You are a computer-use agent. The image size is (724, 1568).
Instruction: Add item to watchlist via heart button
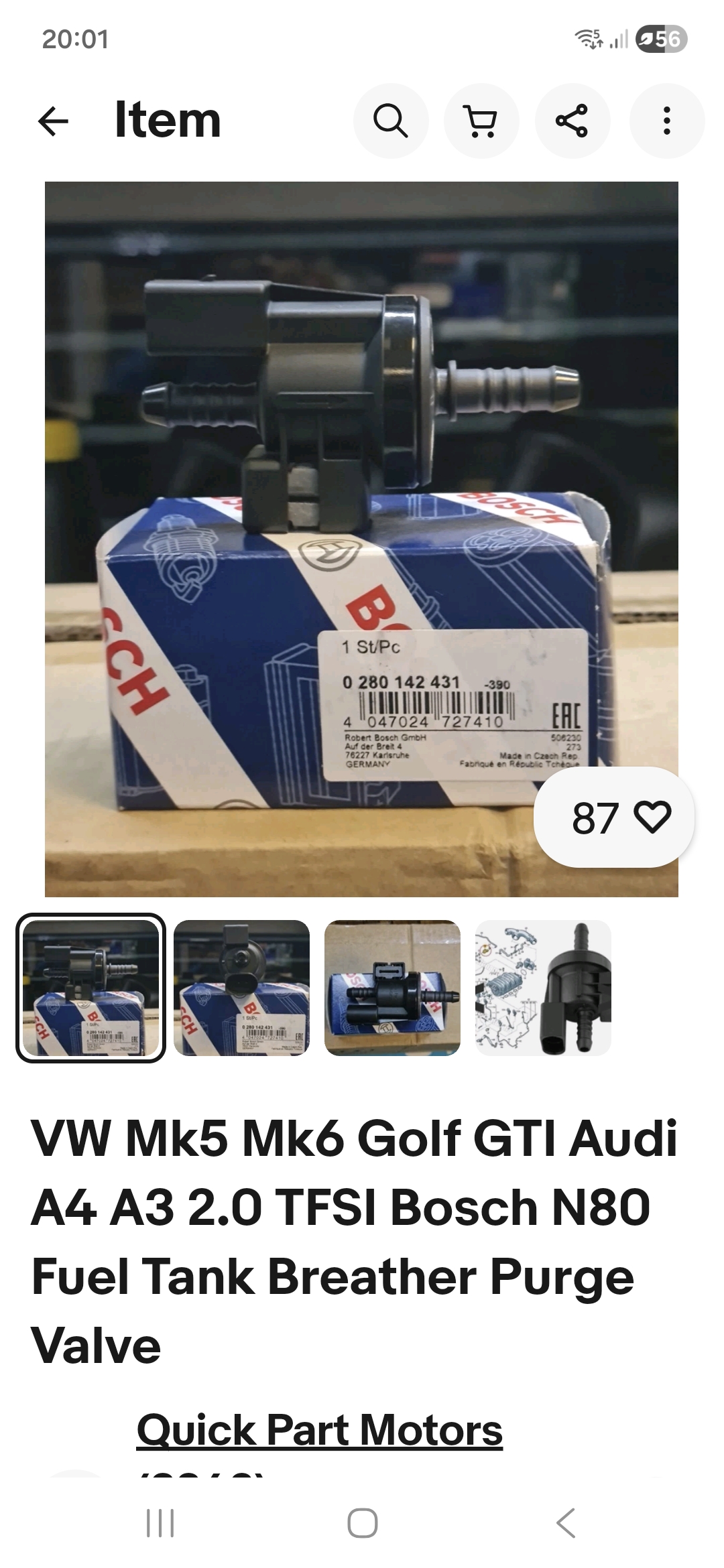coord(614,818)
